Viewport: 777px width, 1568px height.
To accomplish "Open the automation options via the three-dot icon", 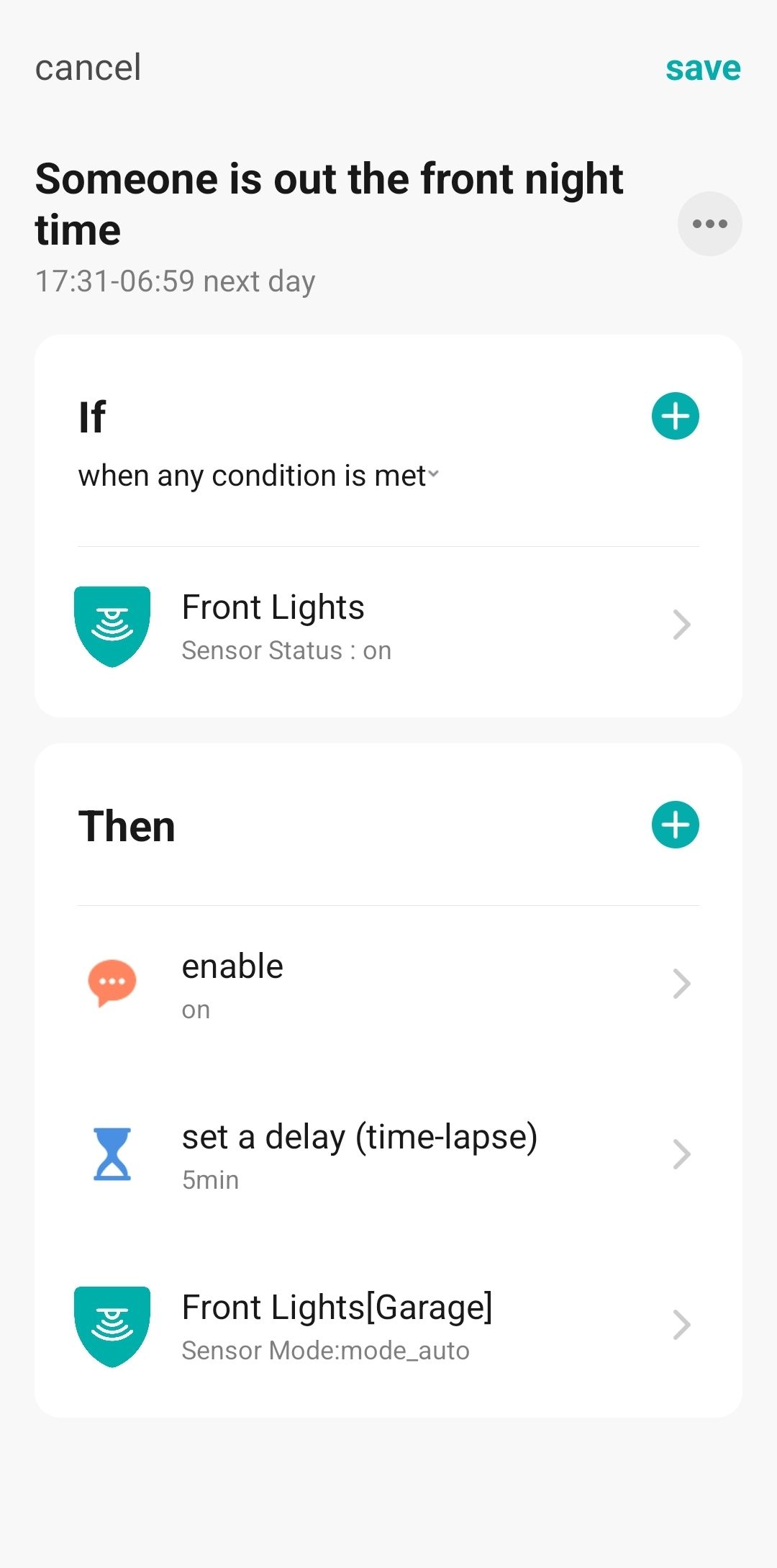I will [x=709, y=223].
